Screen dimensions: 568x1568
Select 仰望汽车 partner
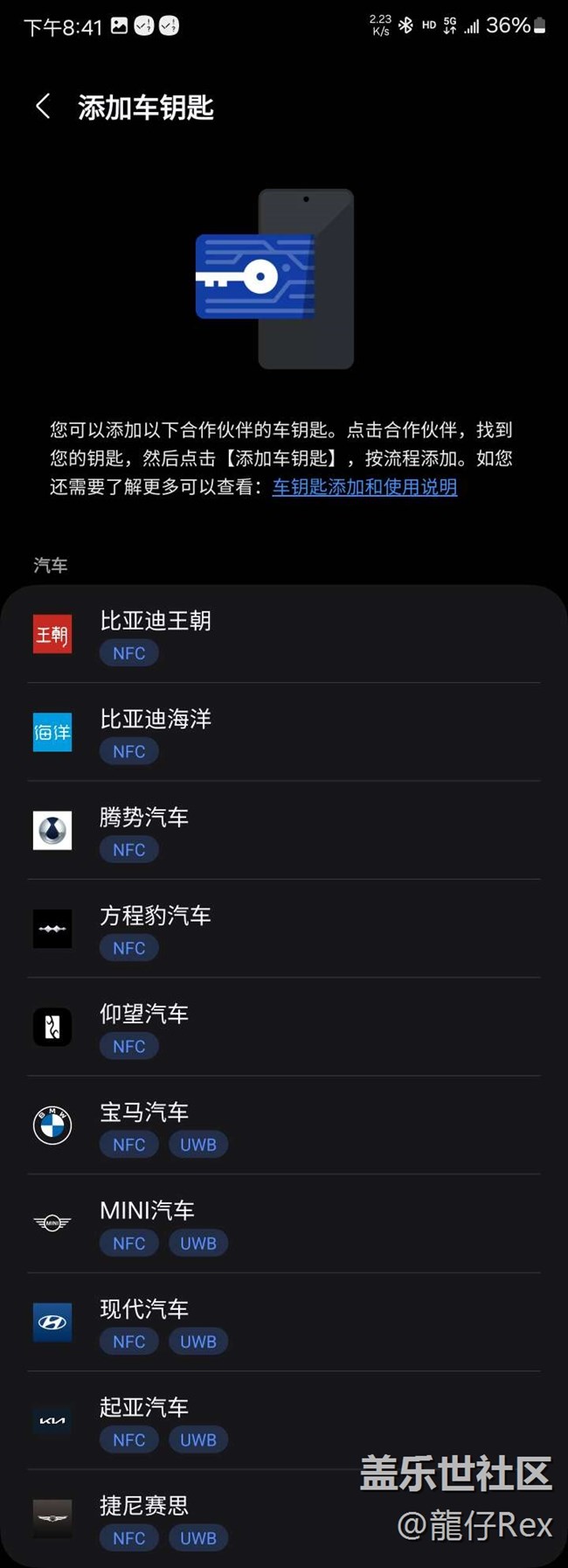pyautogui.click(x=284, y=1028)
